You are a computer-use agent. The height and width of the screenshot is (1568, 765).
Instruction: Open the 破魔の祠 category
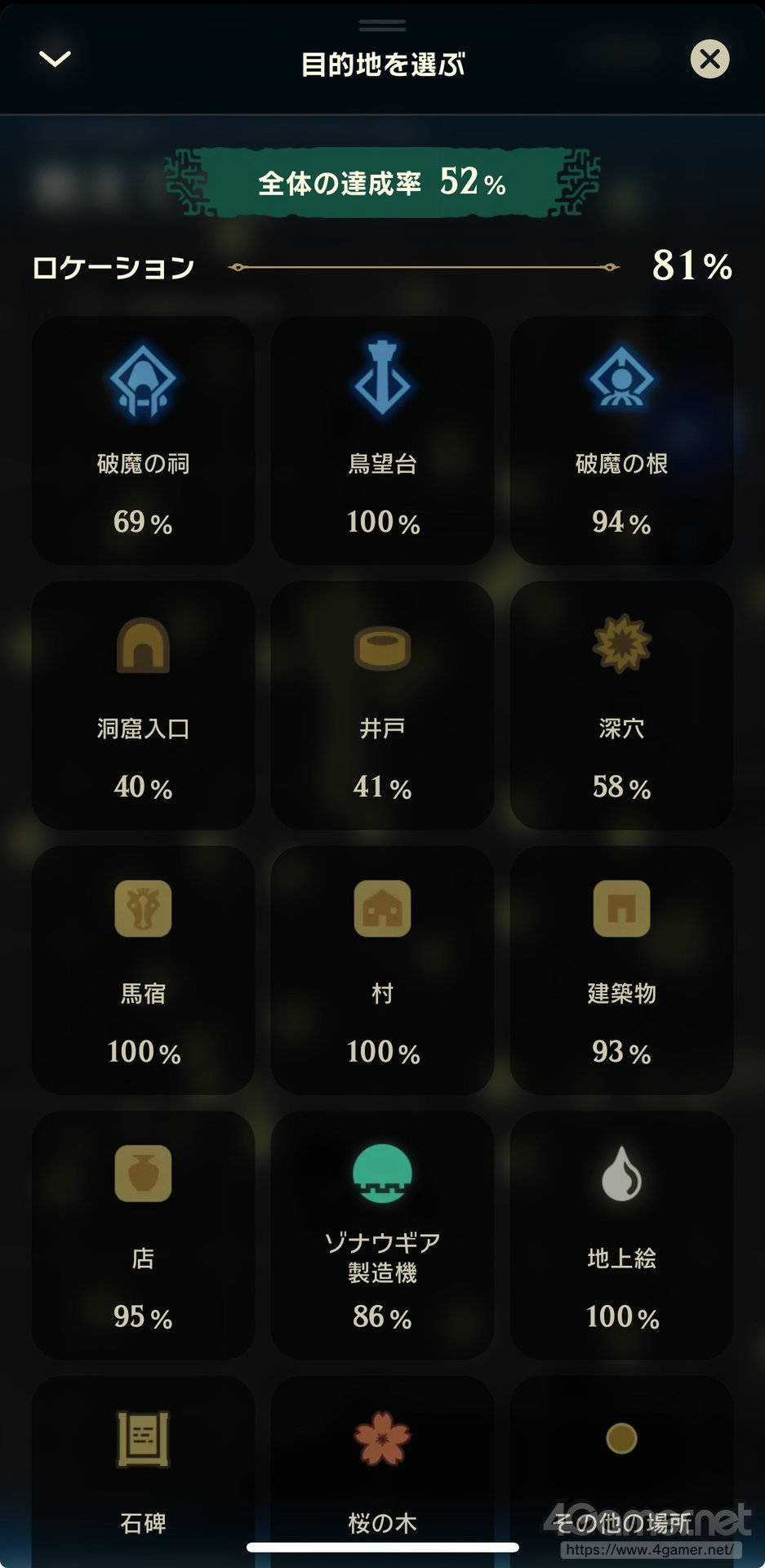pyautogui.click(x=143, y=440)
